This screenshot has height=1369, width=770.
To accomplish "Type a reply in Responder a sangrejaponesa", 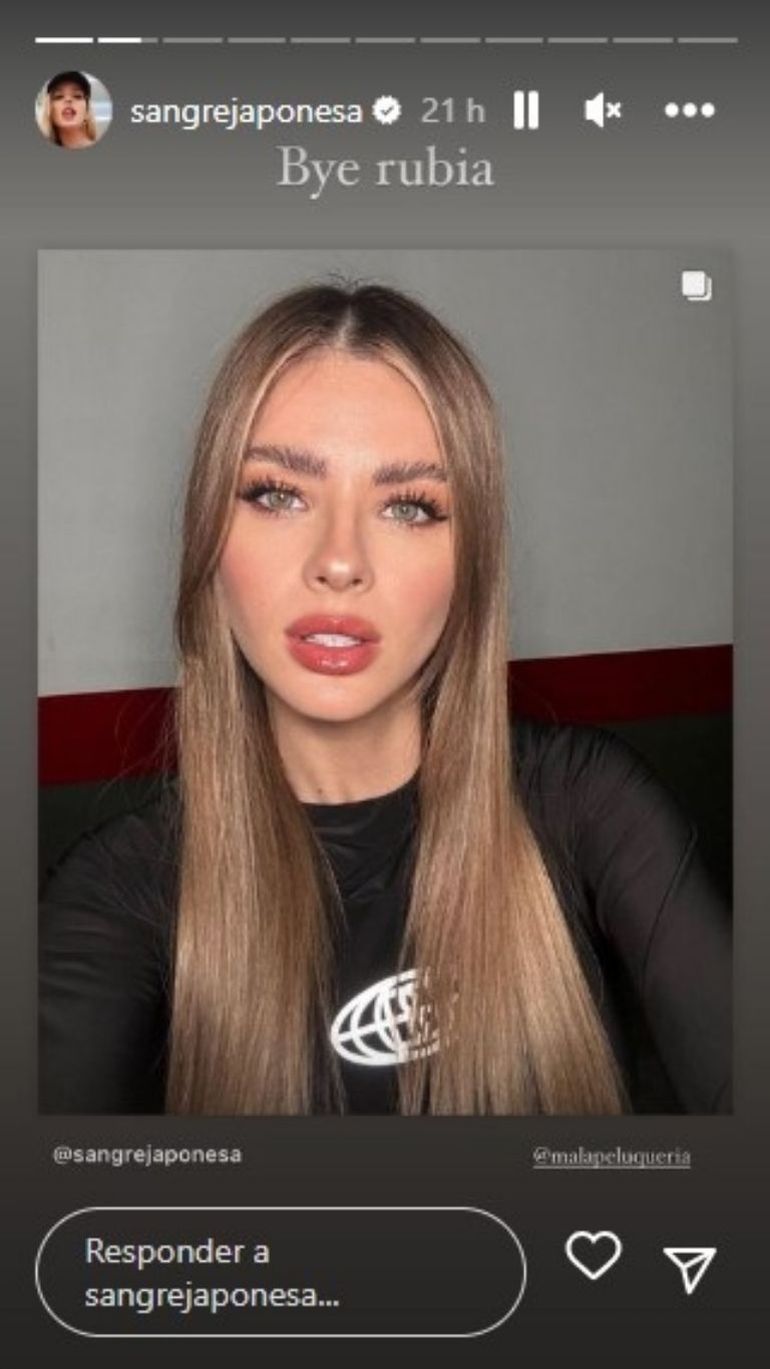I will pos(280,1272).
